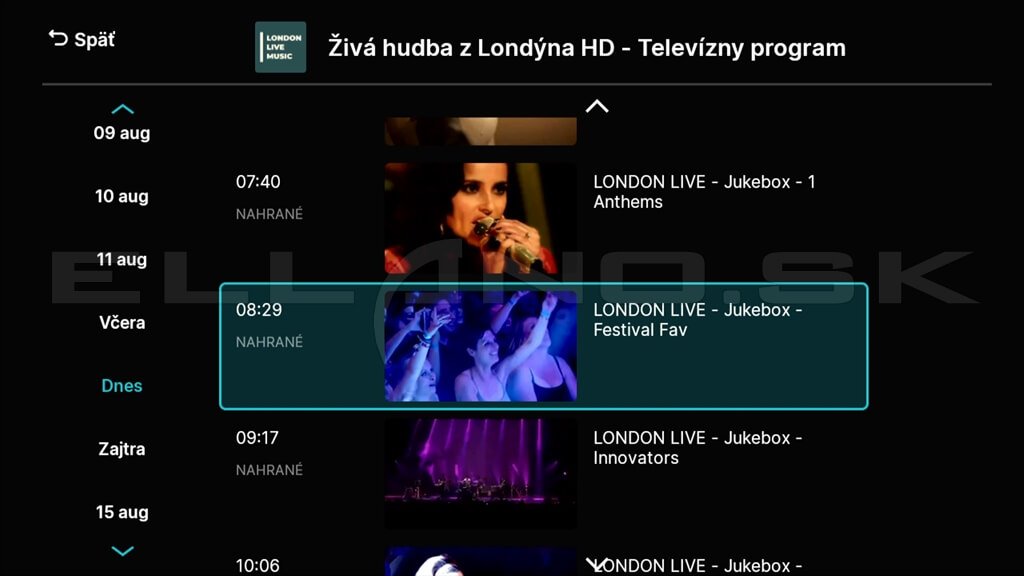Tap the up chevron above the programme list
Image resolution: width=1024 pixels, height=576 pixels.
coord(597,106)
